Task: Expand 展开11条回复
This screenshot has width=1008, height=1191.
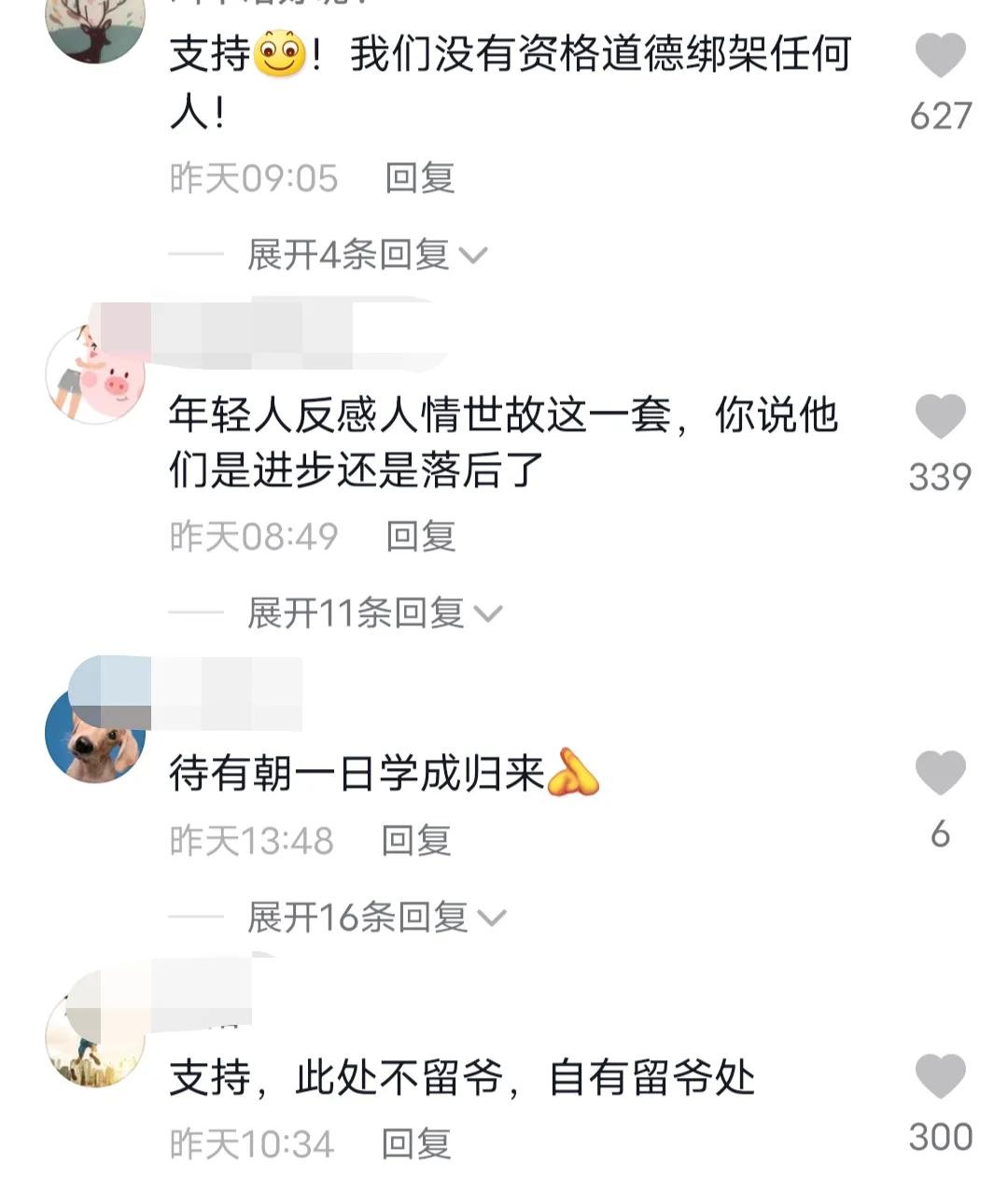Action: tap(373, 613)
